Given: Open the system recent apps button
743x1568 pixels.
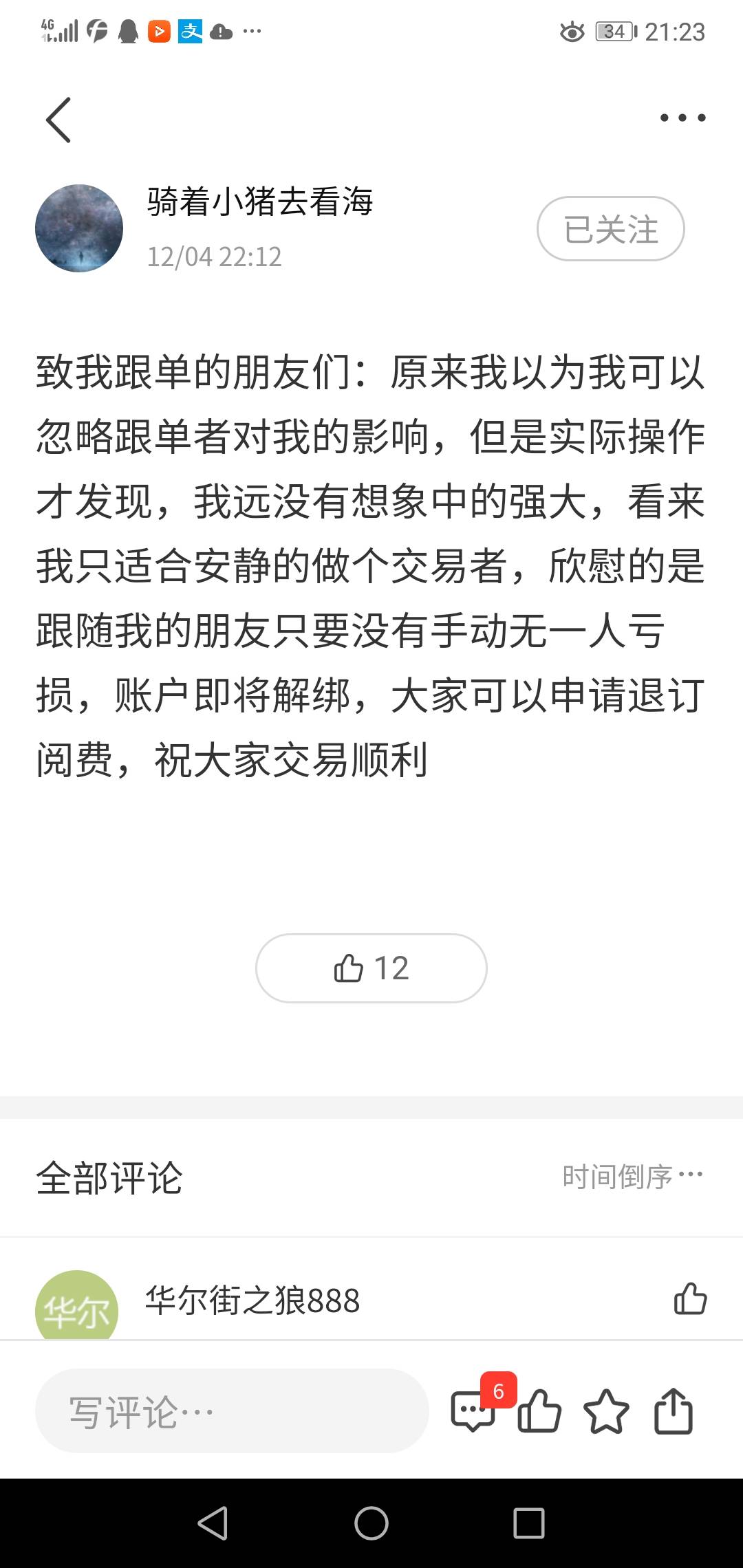Looking at the screenshot, I should 529,1523.
